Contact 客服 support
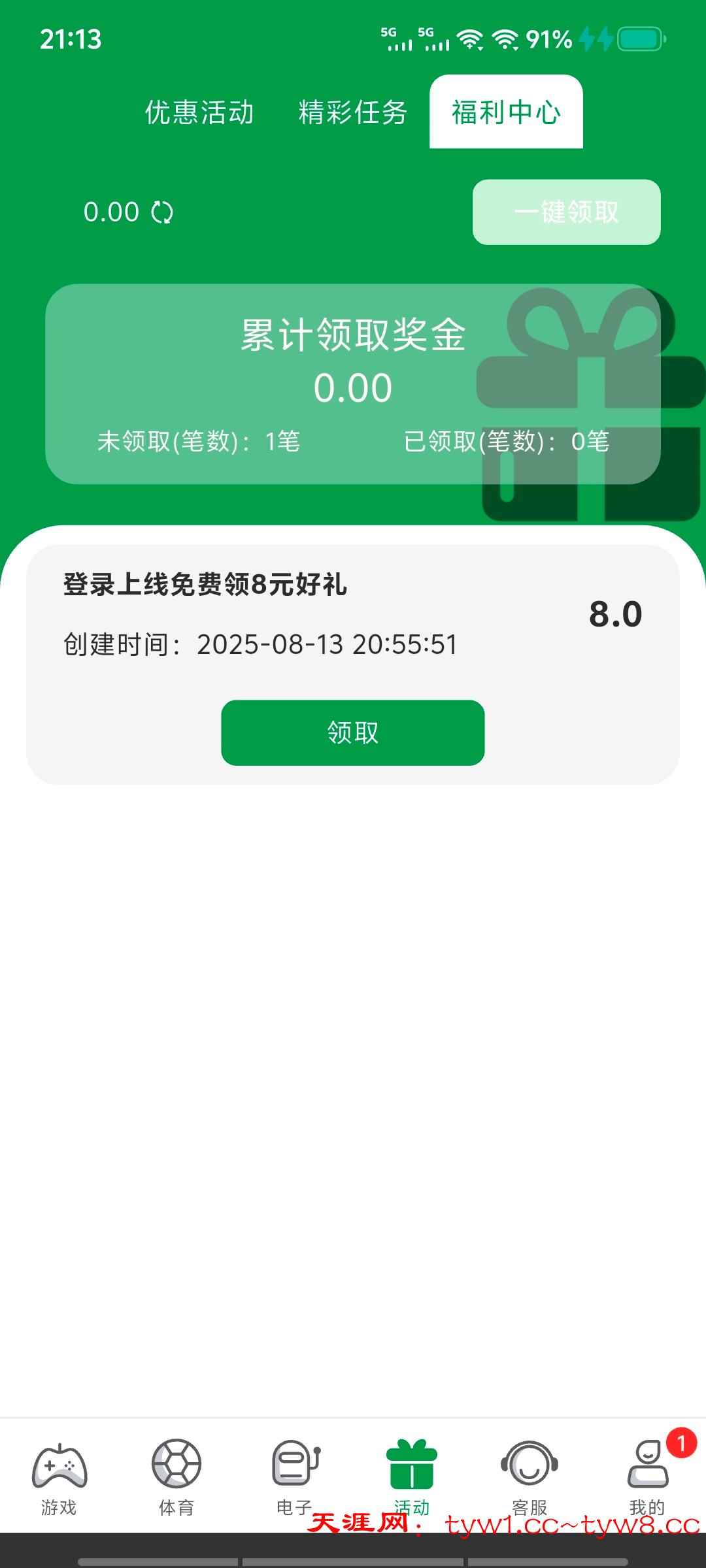 click(529, 1477)
